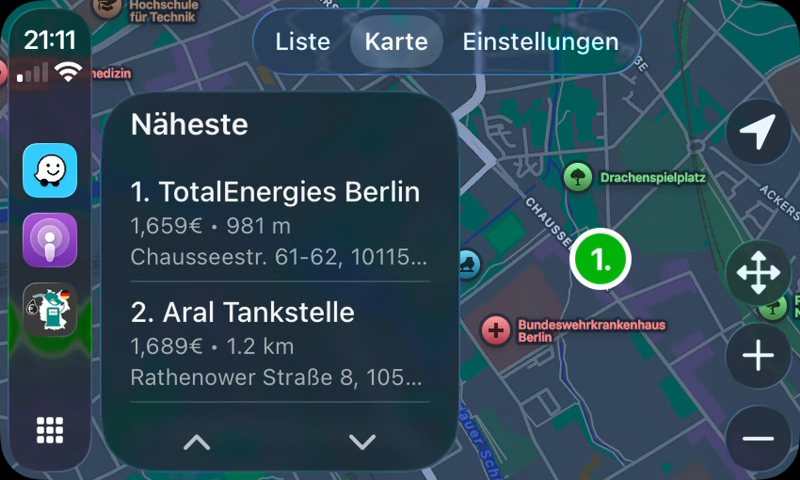Screen dimensions: 800x480
Task: Show more stations with down chevron
Action: click(x=362, y=441)
